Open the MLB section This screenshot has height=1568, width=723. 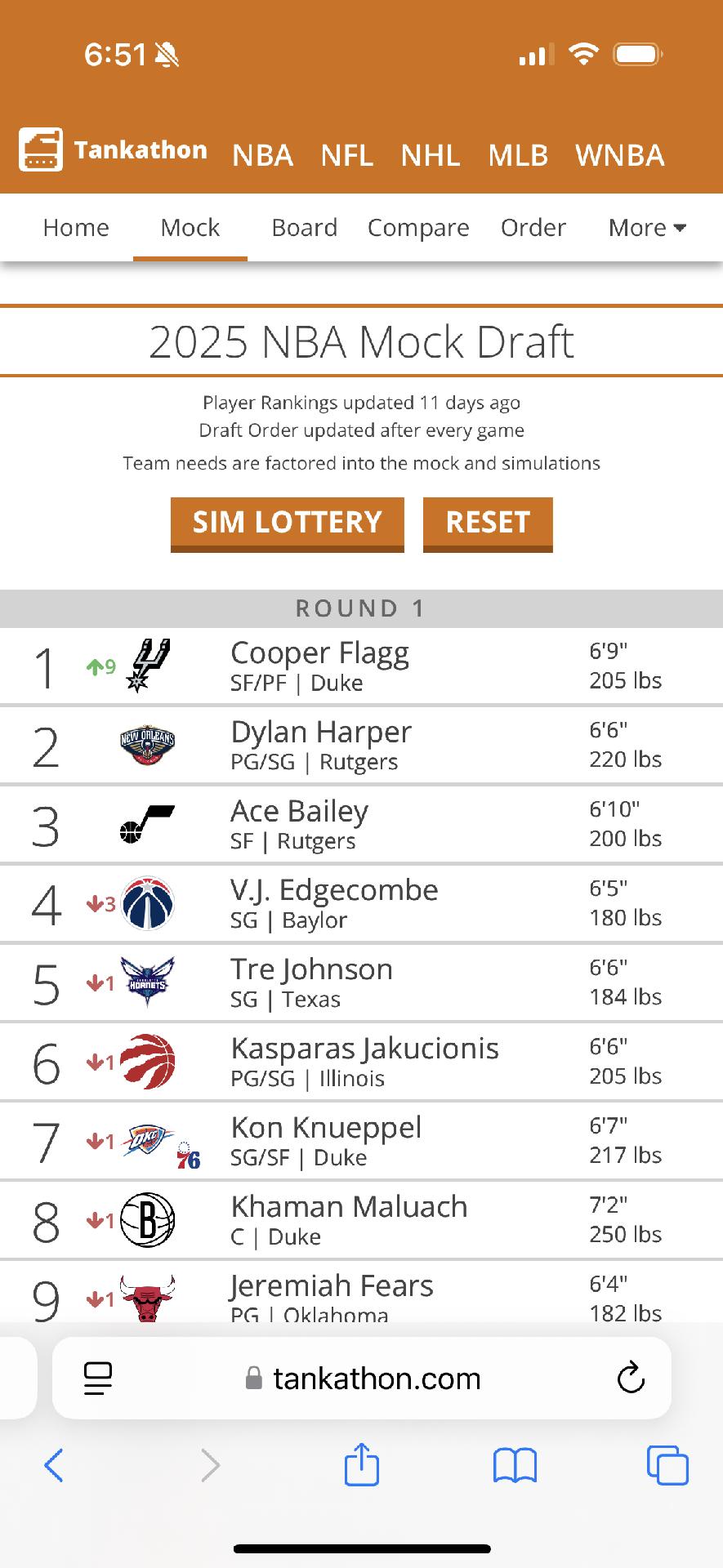point(518,155)
